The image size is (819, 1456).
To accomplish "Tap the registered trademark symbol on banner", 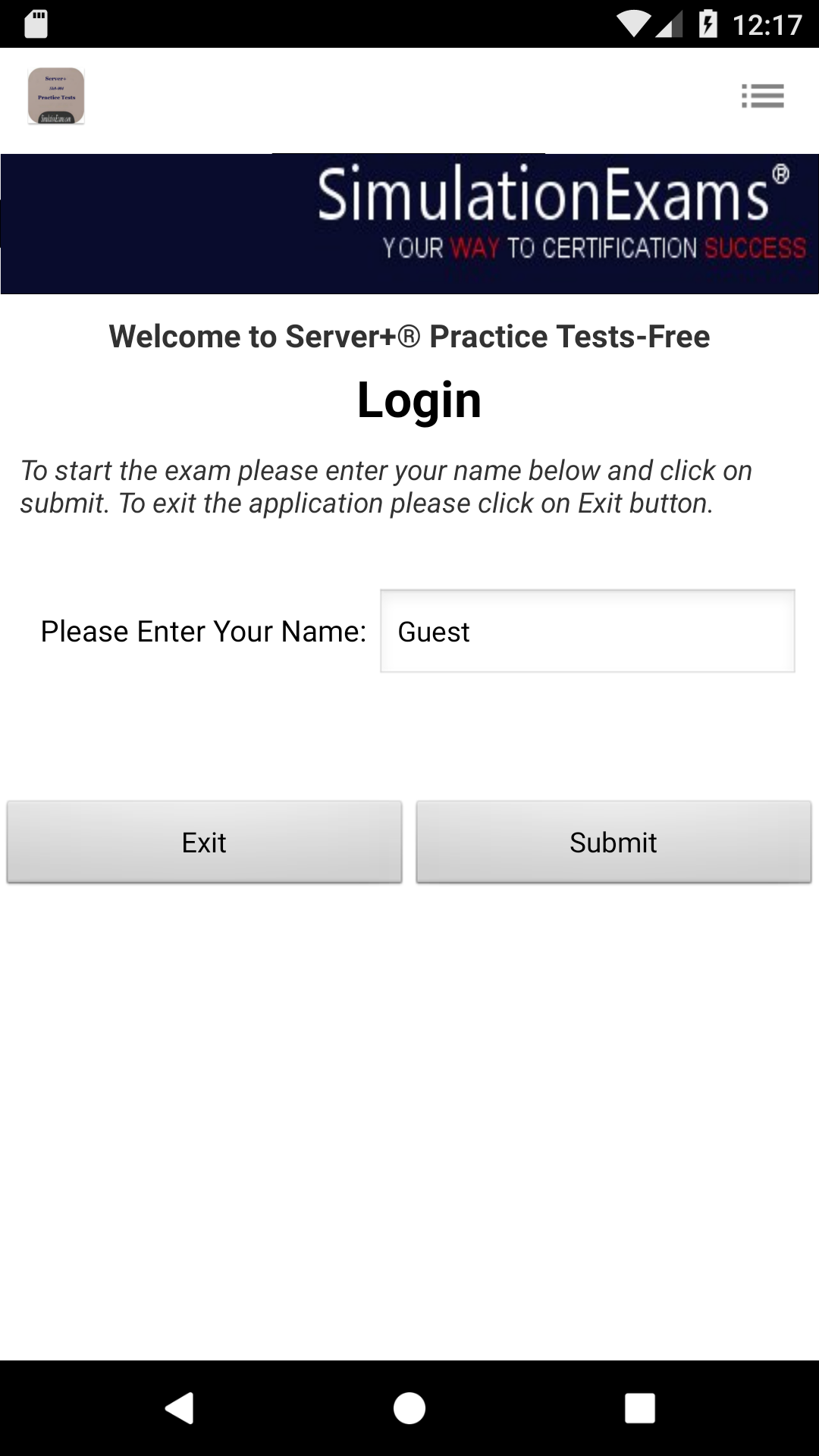I will (781, 176).
